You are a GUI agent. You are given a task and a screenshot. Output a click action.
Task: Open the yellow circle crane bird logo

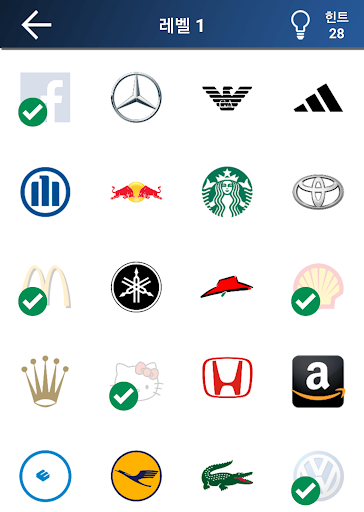point(136,476)
